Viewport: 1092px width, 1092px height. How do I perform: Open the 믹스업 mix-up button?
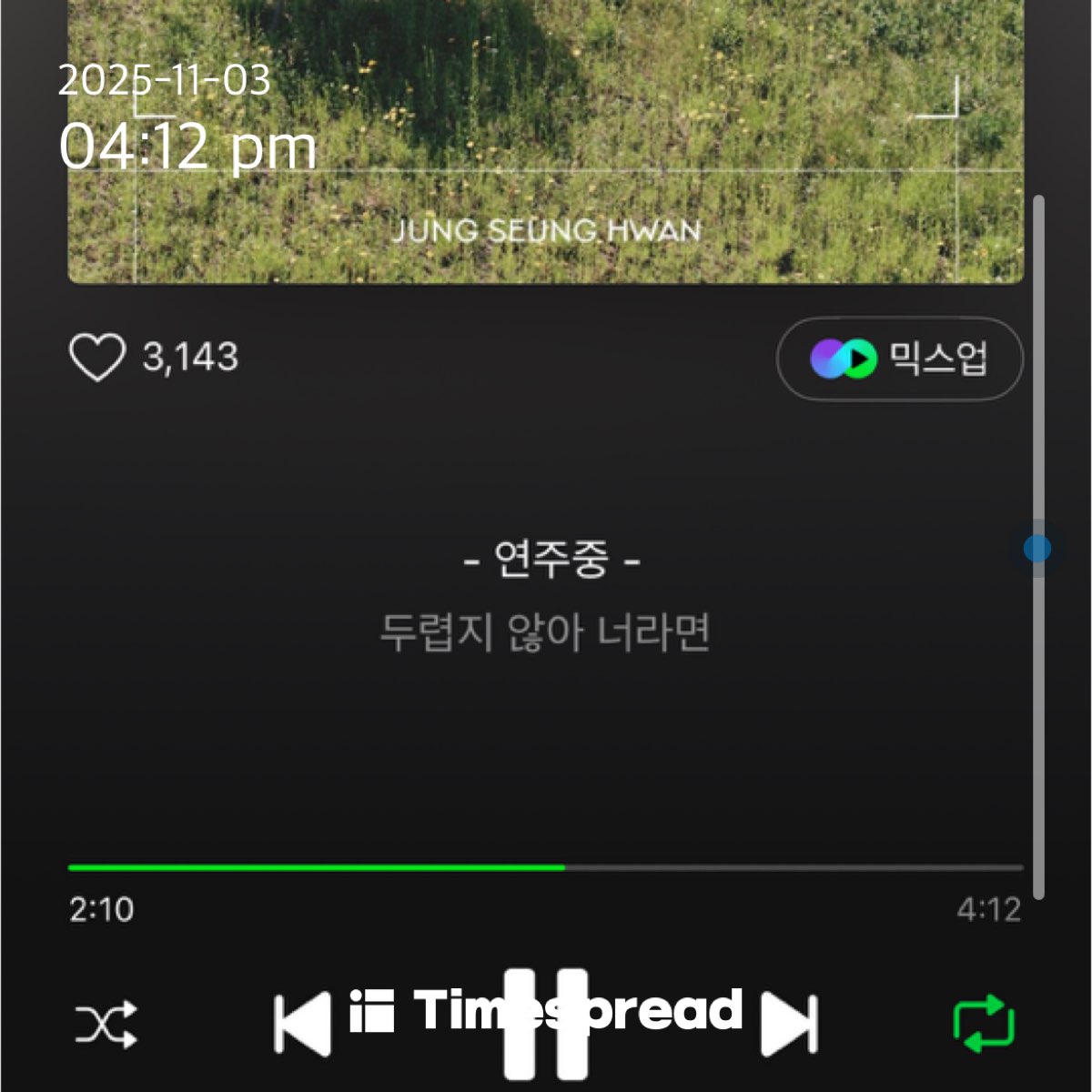899,359
